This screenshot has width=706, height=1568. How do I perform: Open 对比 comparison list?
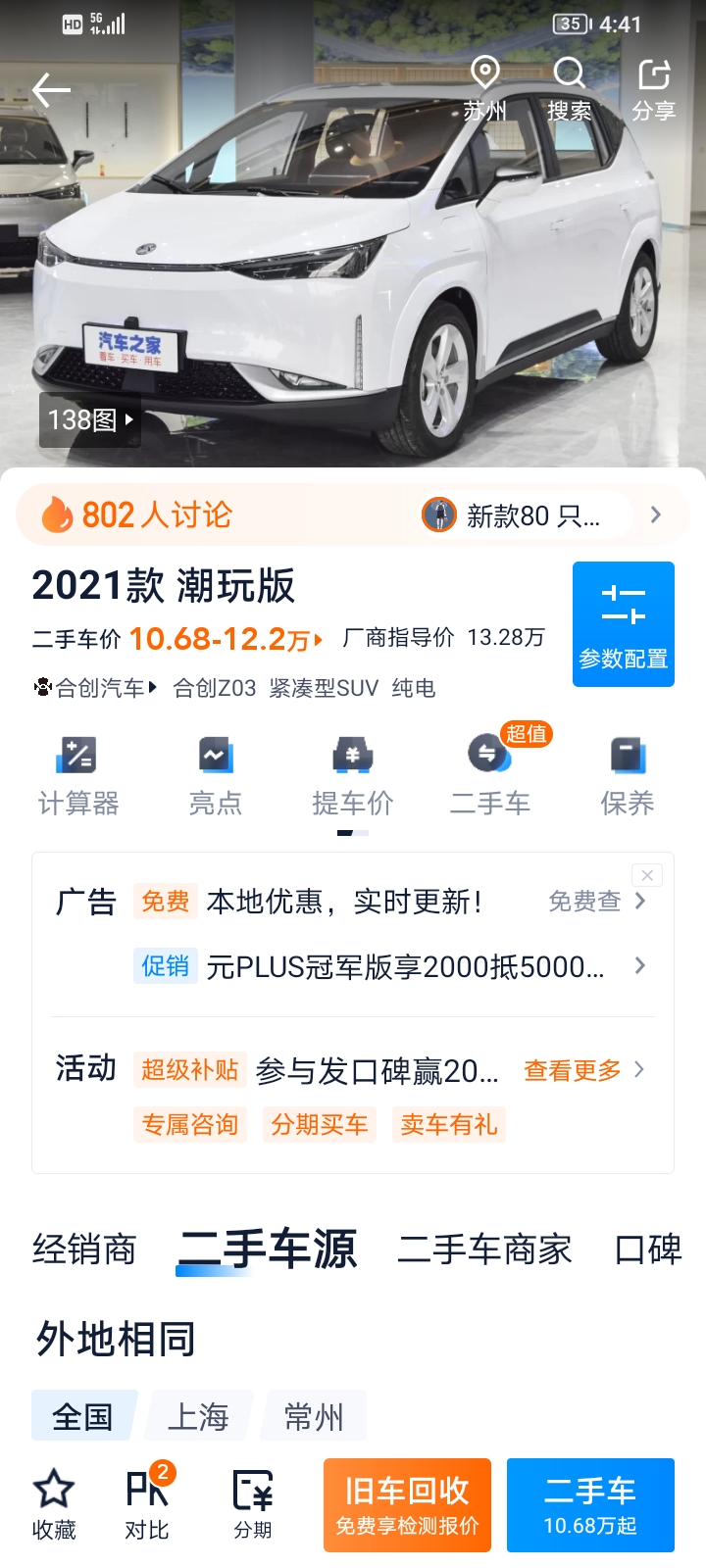[x=148, y=1505]
